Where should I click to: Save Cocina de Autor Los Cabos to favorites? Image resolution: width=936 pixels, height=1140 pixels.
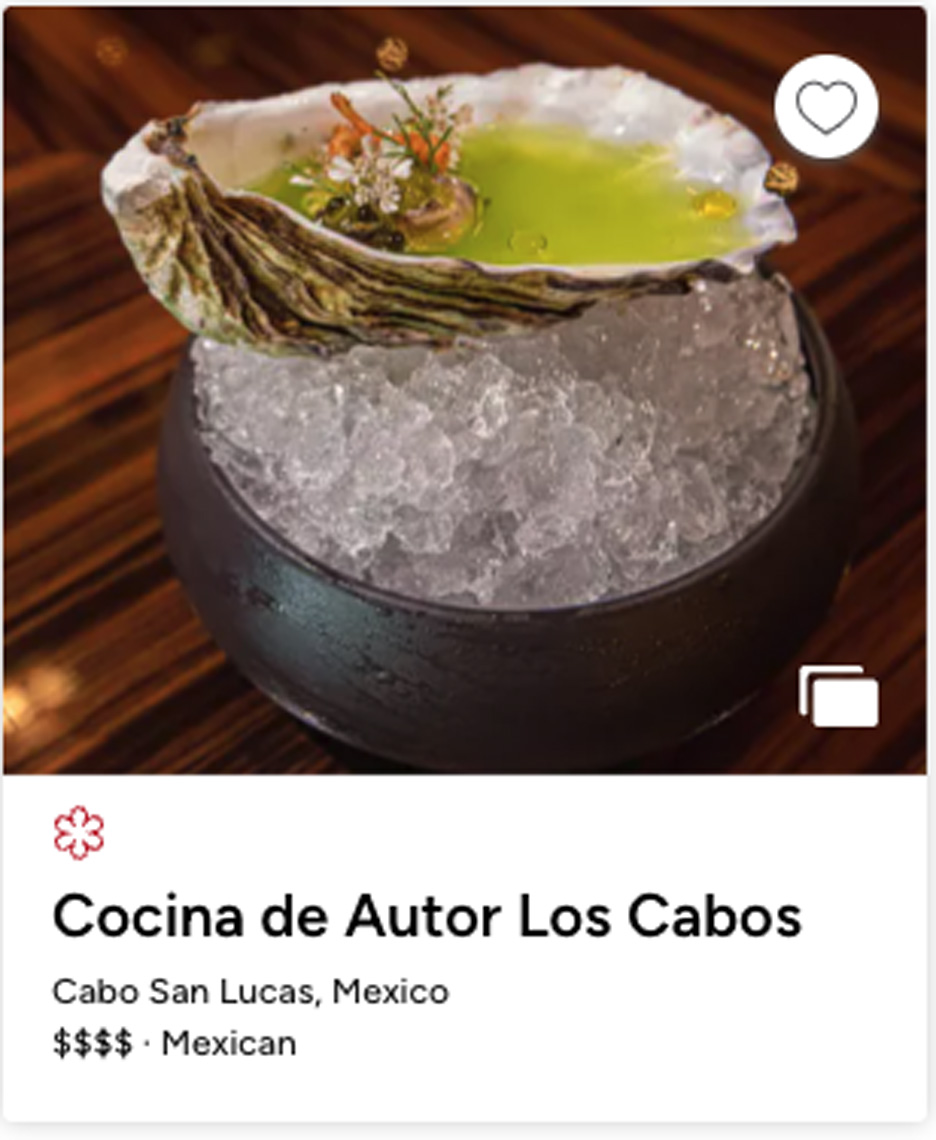point(826,107)
